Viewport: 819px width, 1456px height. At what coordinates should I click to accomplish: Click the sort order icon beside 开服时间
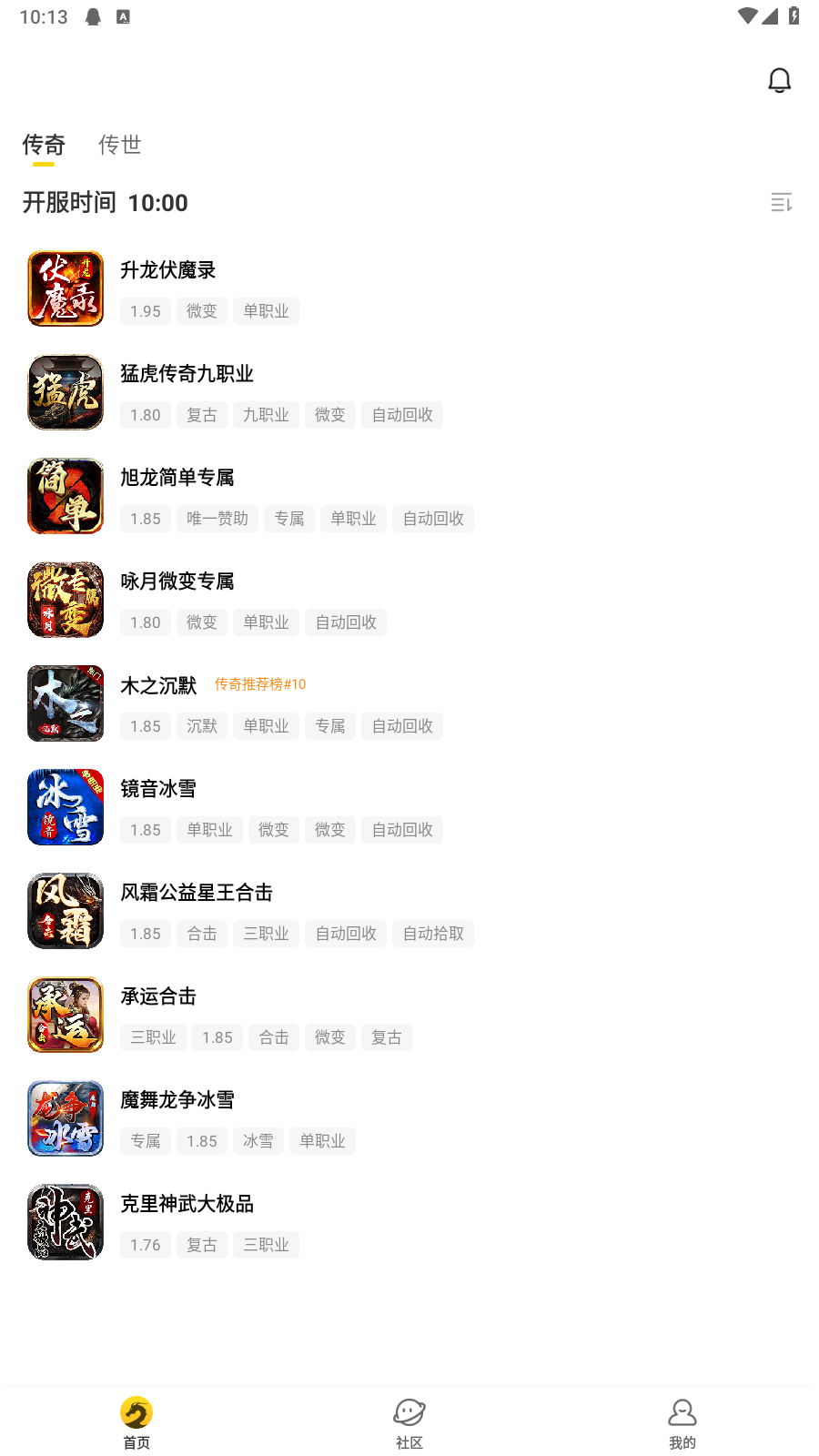click(x=782, y=203)
